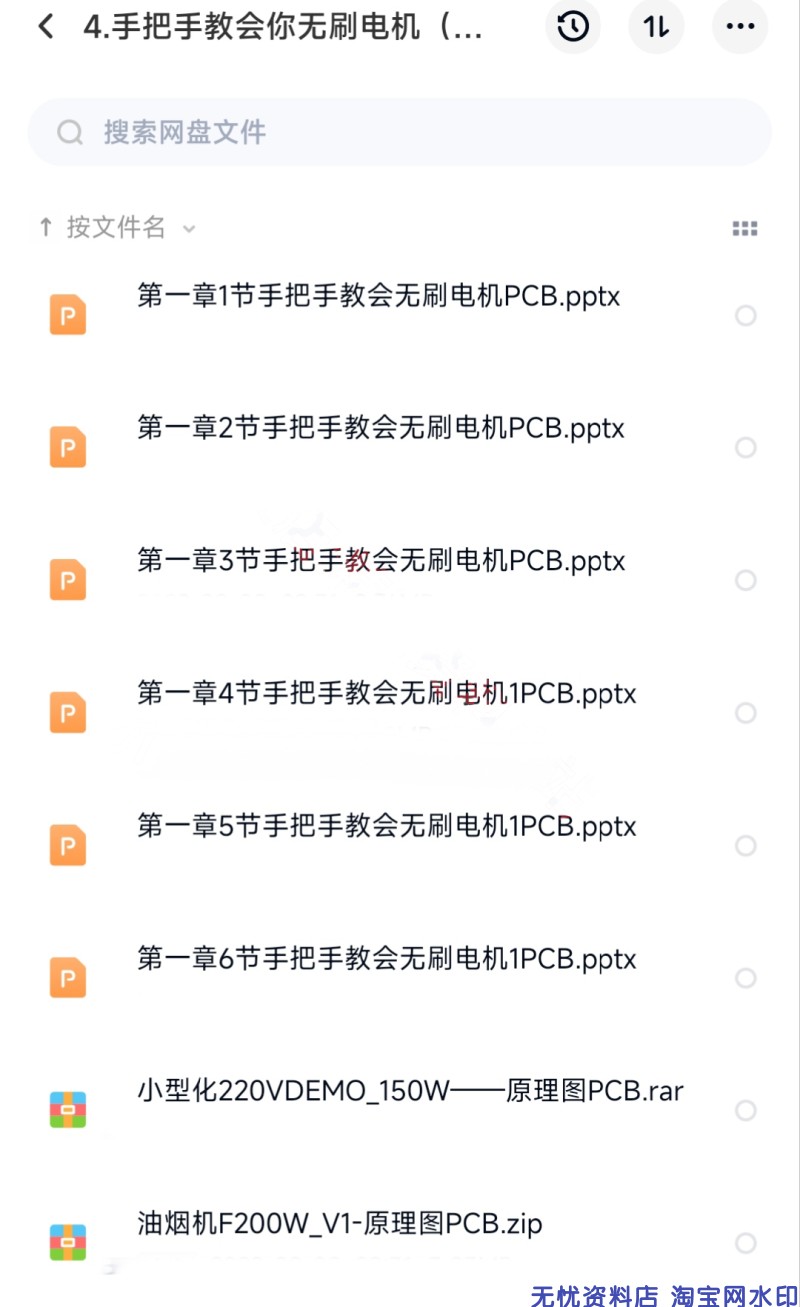
Task: Switch to grid view with the grid icon
Action: [x=744, y=228]
